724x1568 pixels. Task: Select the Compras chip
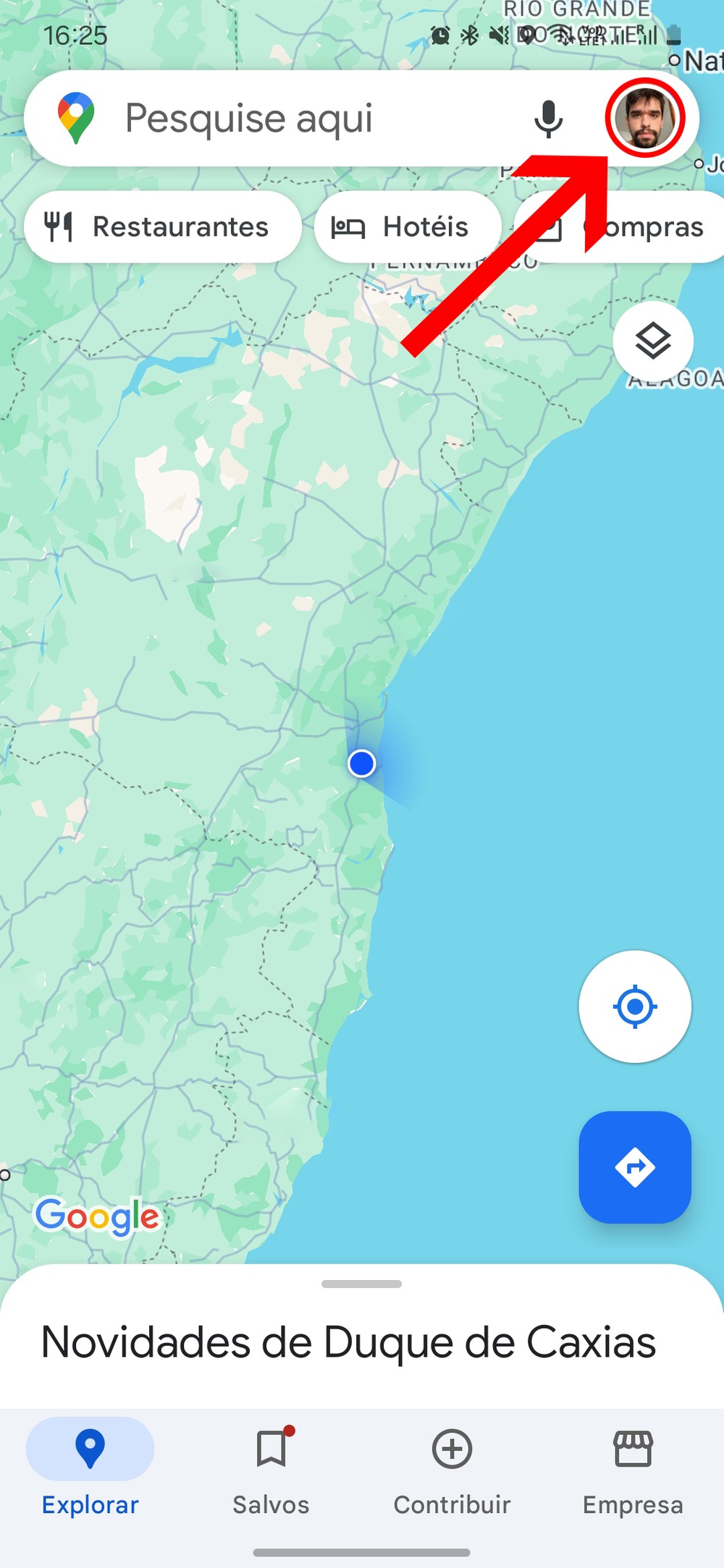[x=652, y=228]
